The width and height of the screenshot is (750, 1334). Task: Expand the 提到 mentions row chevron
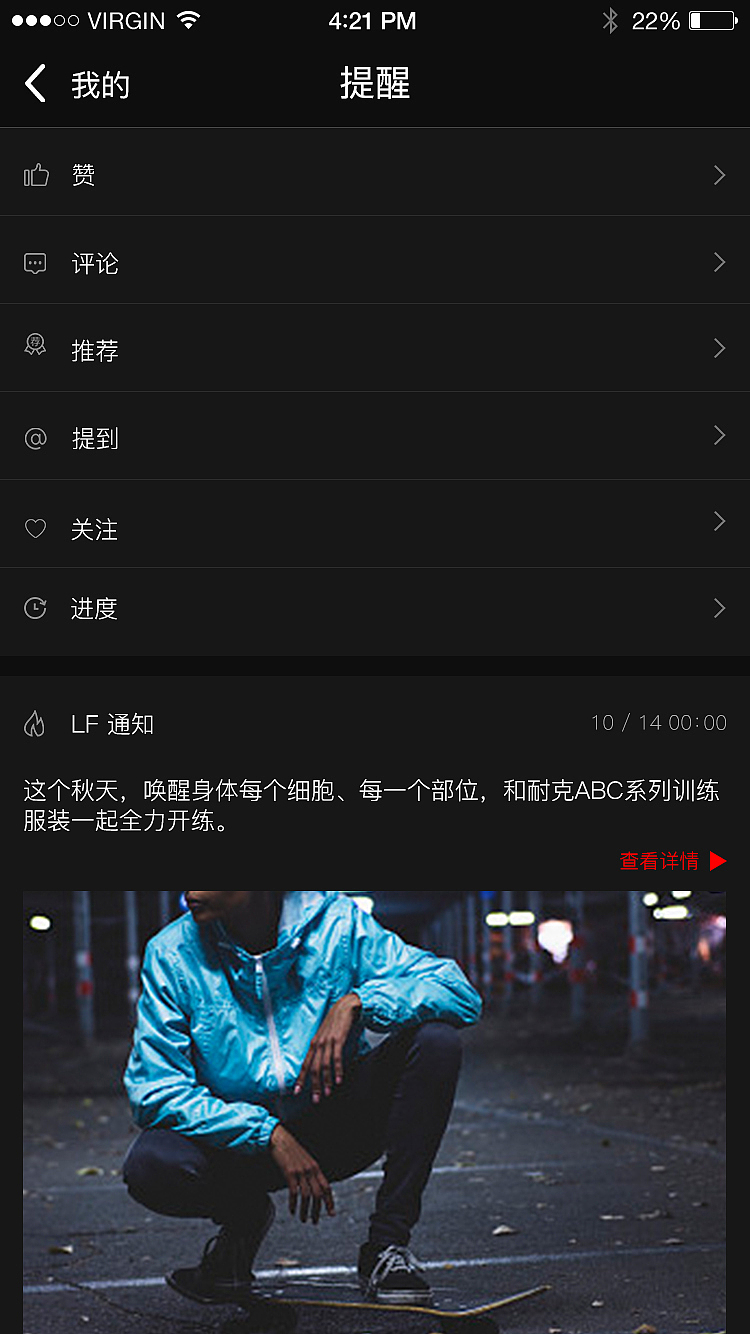pyautogui.click(x=718, y=435)
